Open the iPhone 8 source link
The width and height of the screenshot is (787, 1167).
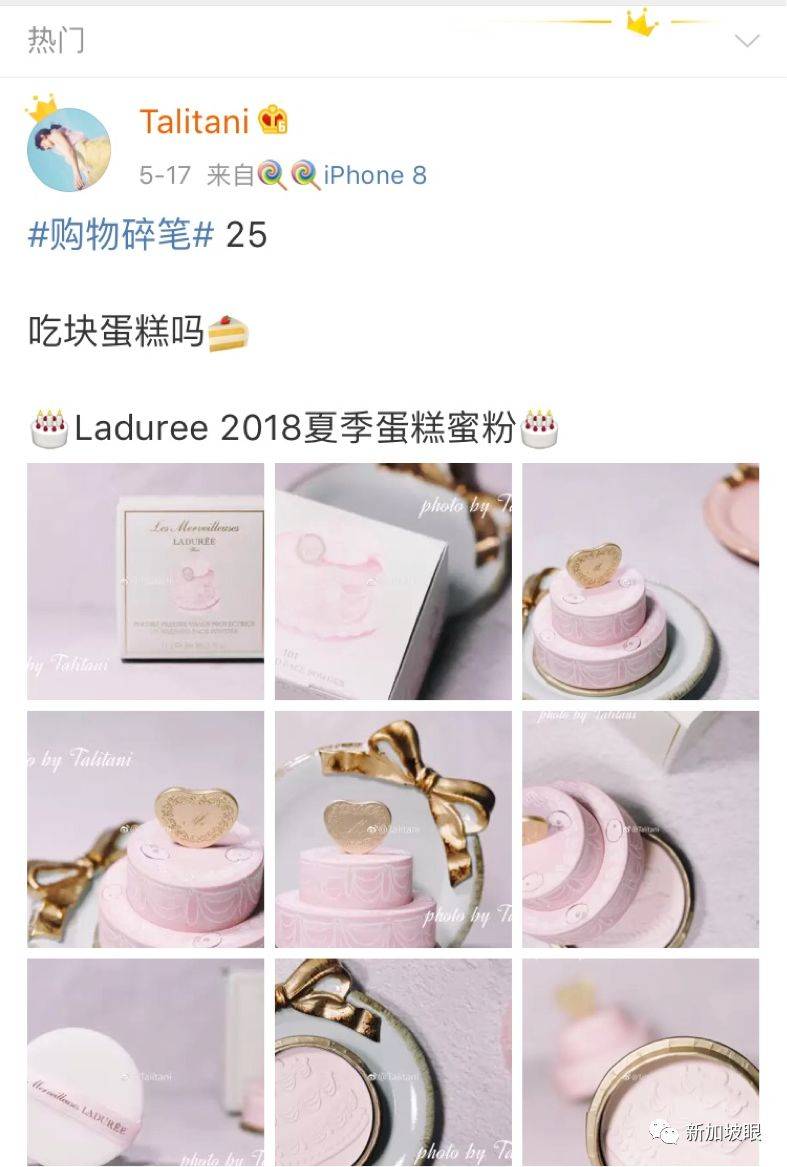(375, 176)
